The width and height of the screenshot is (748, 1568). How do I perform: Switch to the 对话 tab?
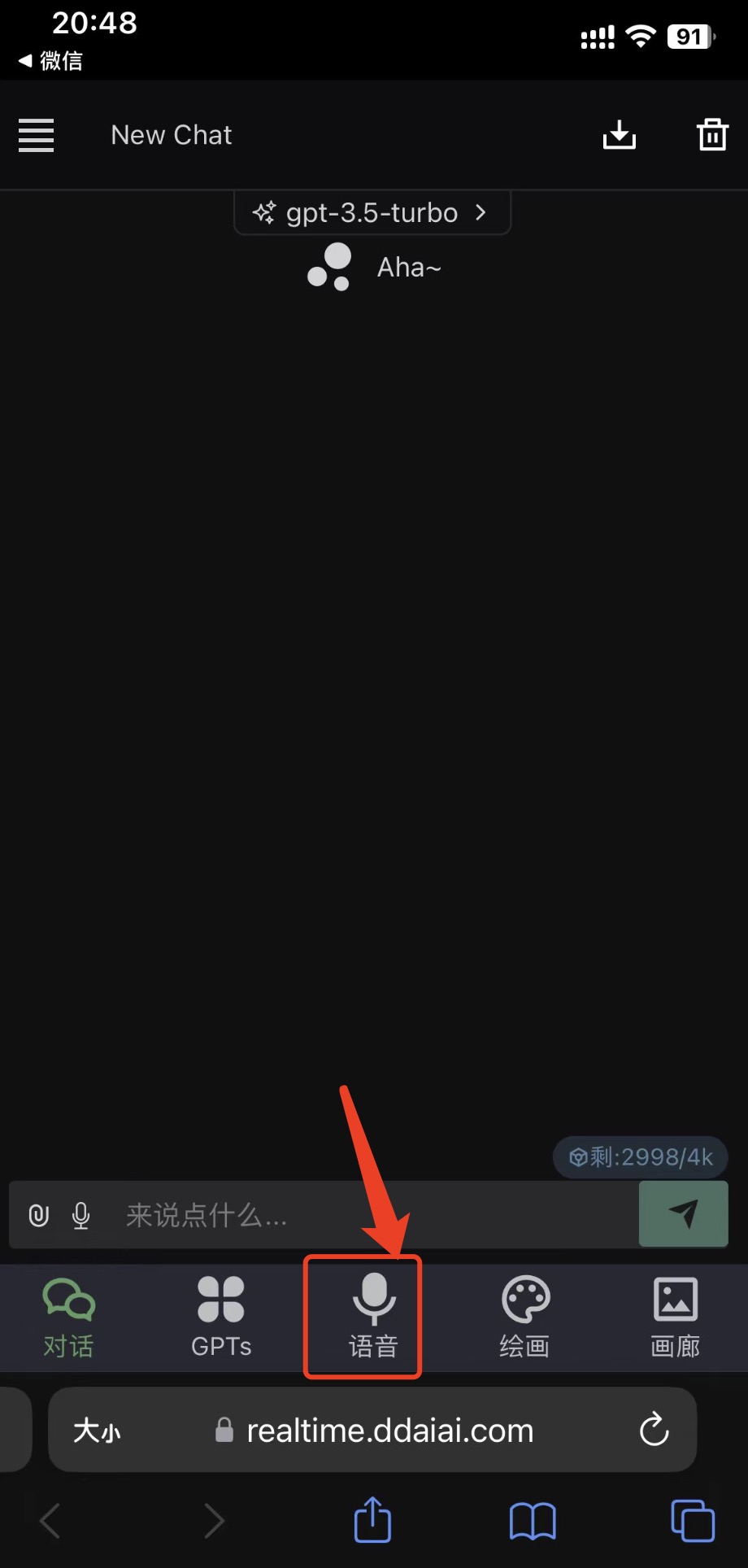tap(68, 1318)
